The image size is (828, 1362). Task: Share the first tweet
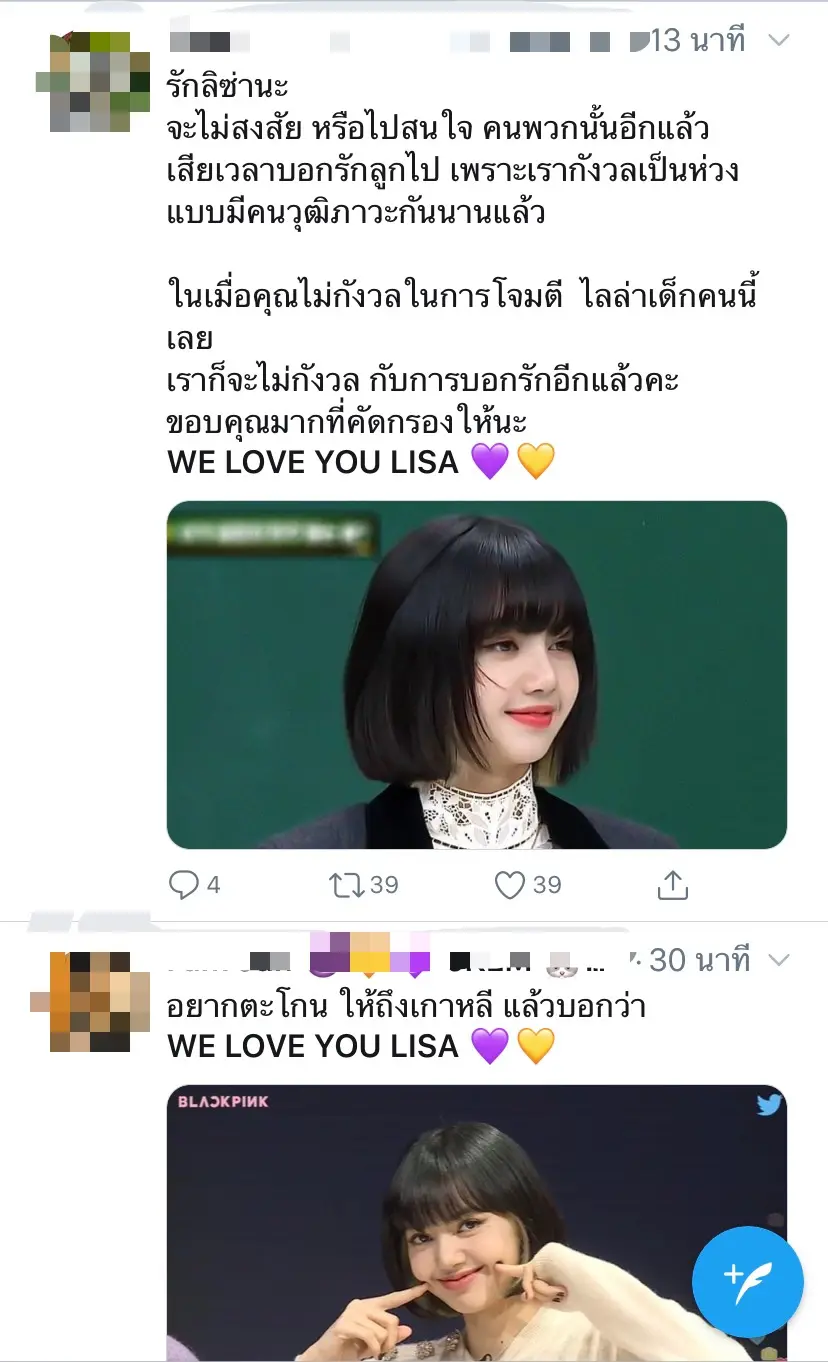point(672,884)
